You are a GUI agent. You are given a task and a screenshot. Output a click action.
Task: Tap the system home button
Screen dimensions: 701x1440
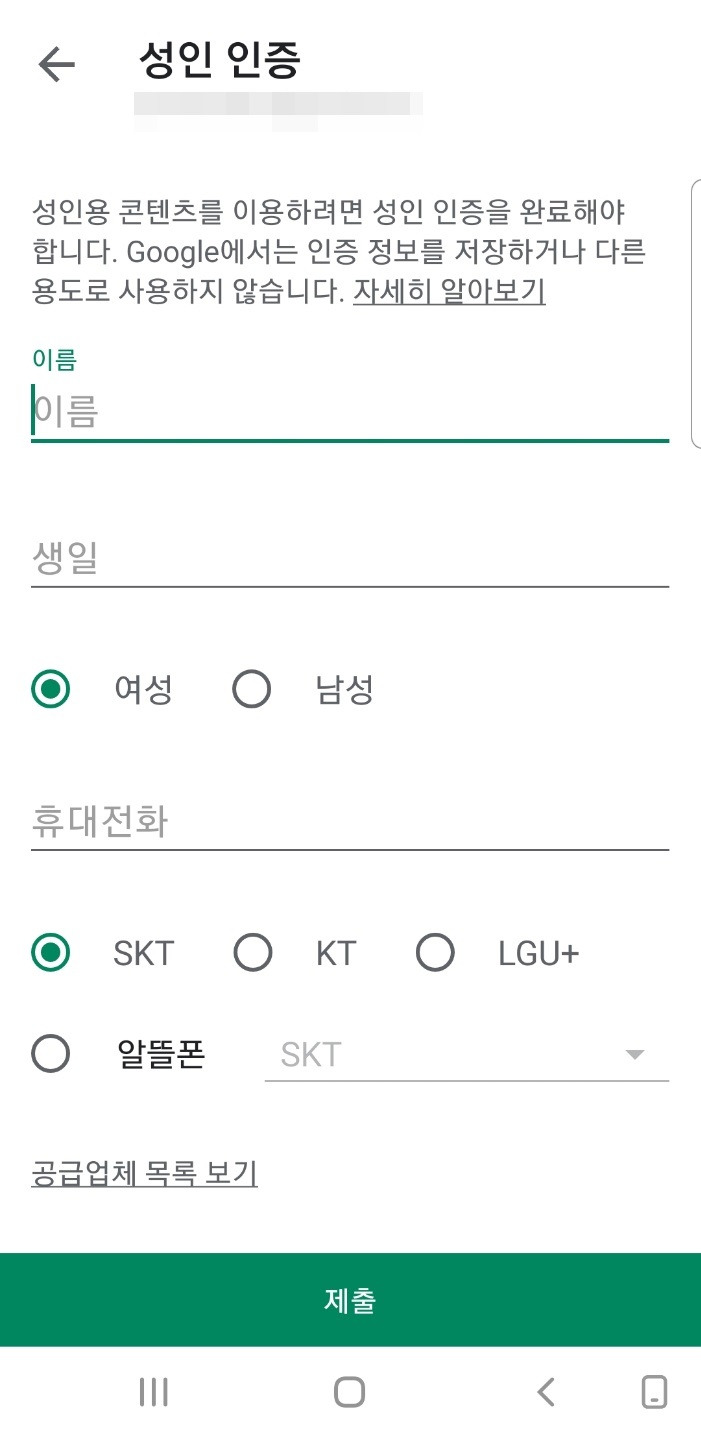click(349, 1392)
